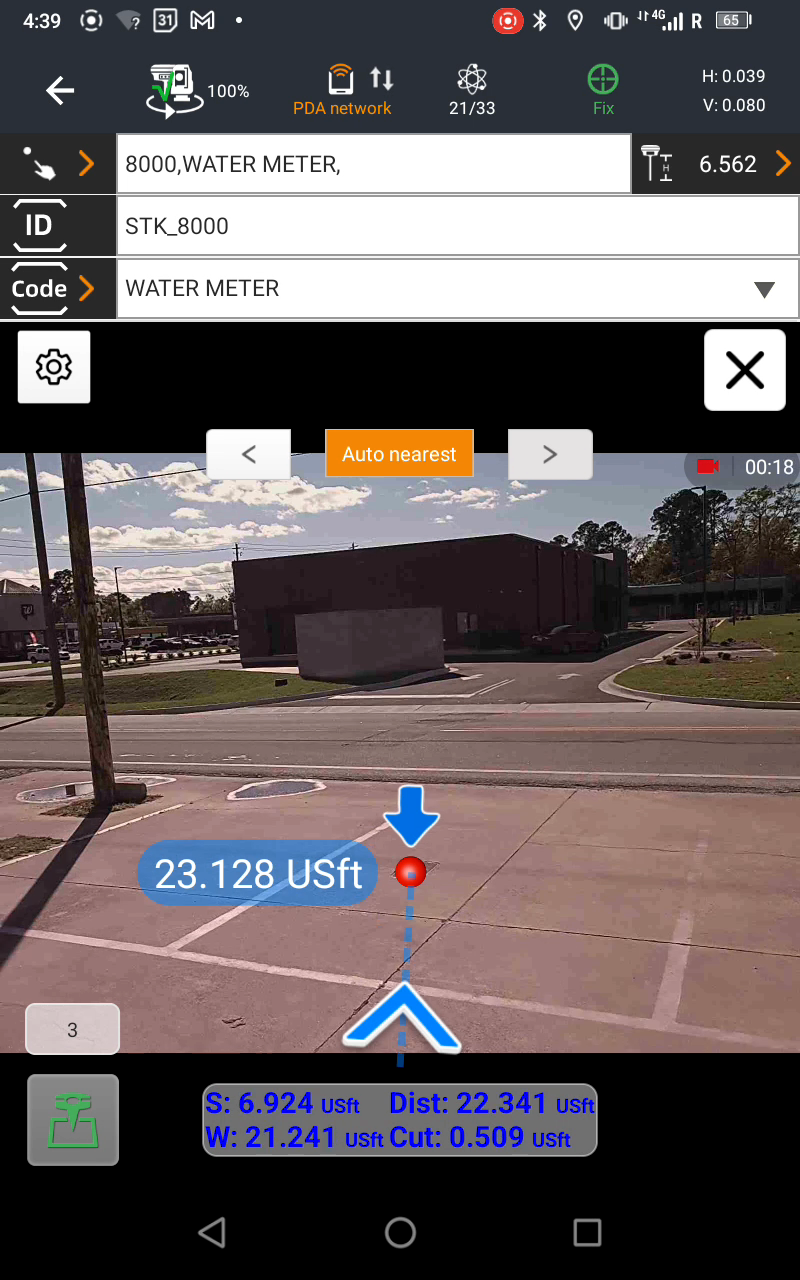Tap the button labeled 3
Screen dimensions: 800x1280
pyautogui.click(x=72, y=1029)
